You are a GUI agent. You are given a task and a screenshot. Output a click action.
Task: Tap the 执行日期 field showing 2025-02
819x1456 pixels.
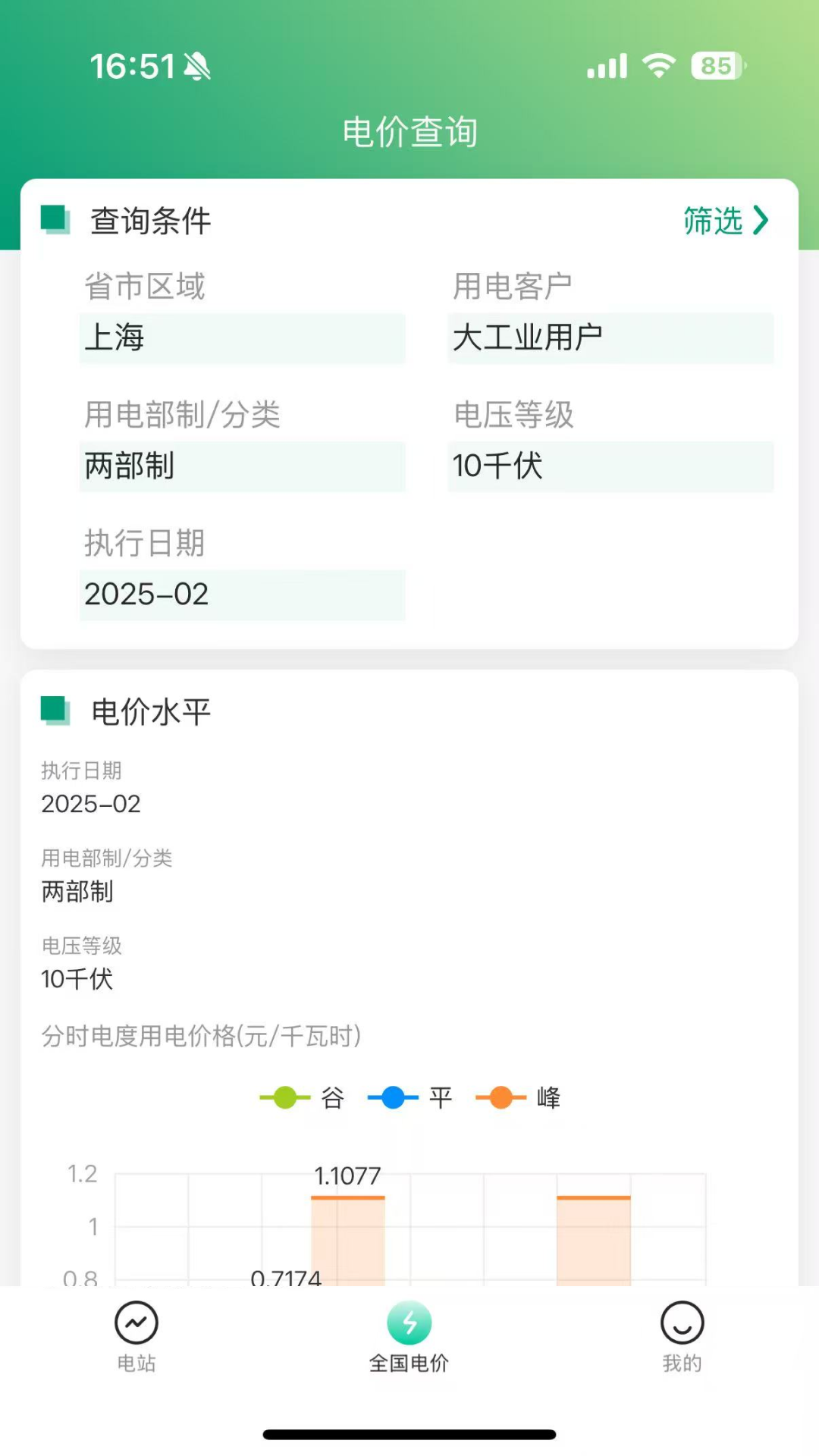click(243, 595)
